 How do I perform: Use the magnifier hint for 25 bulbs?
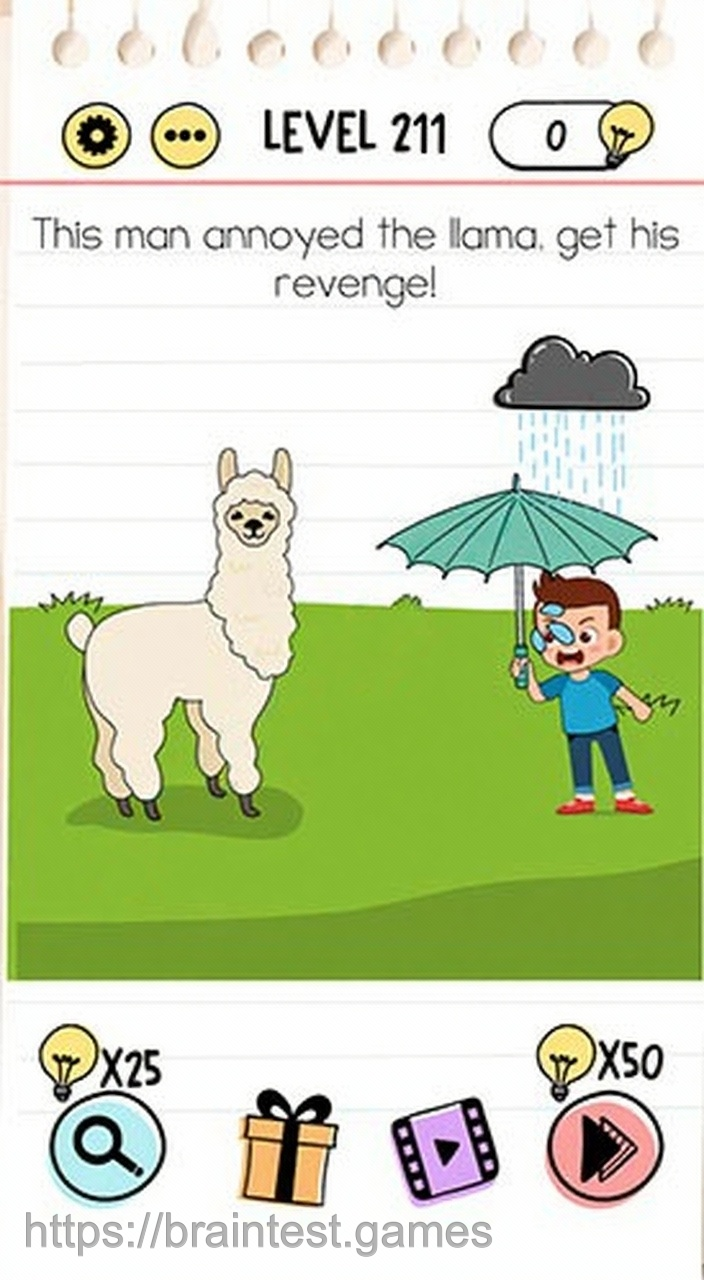pos(107,1146)
